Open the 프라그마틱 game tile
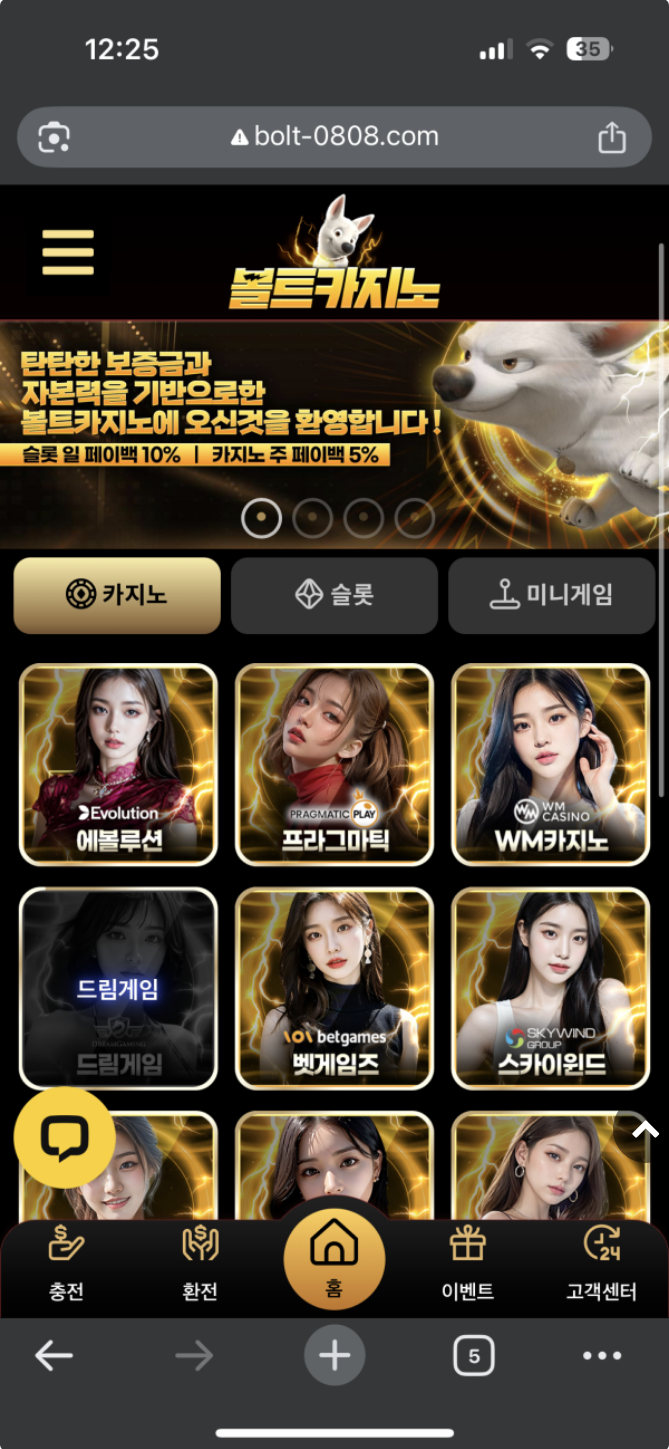Viewport: 669px width, 1449px height. click(x=334, y=765)
